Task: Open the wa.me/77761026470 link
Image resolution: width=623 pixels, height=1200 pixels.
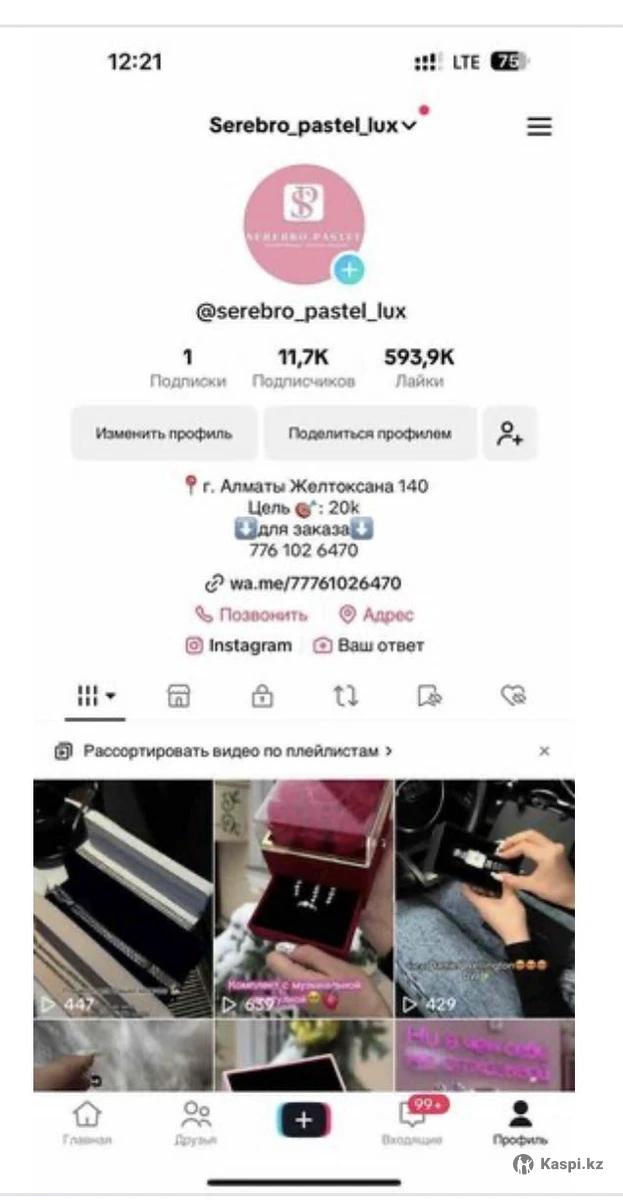Action: pos(304,583)
